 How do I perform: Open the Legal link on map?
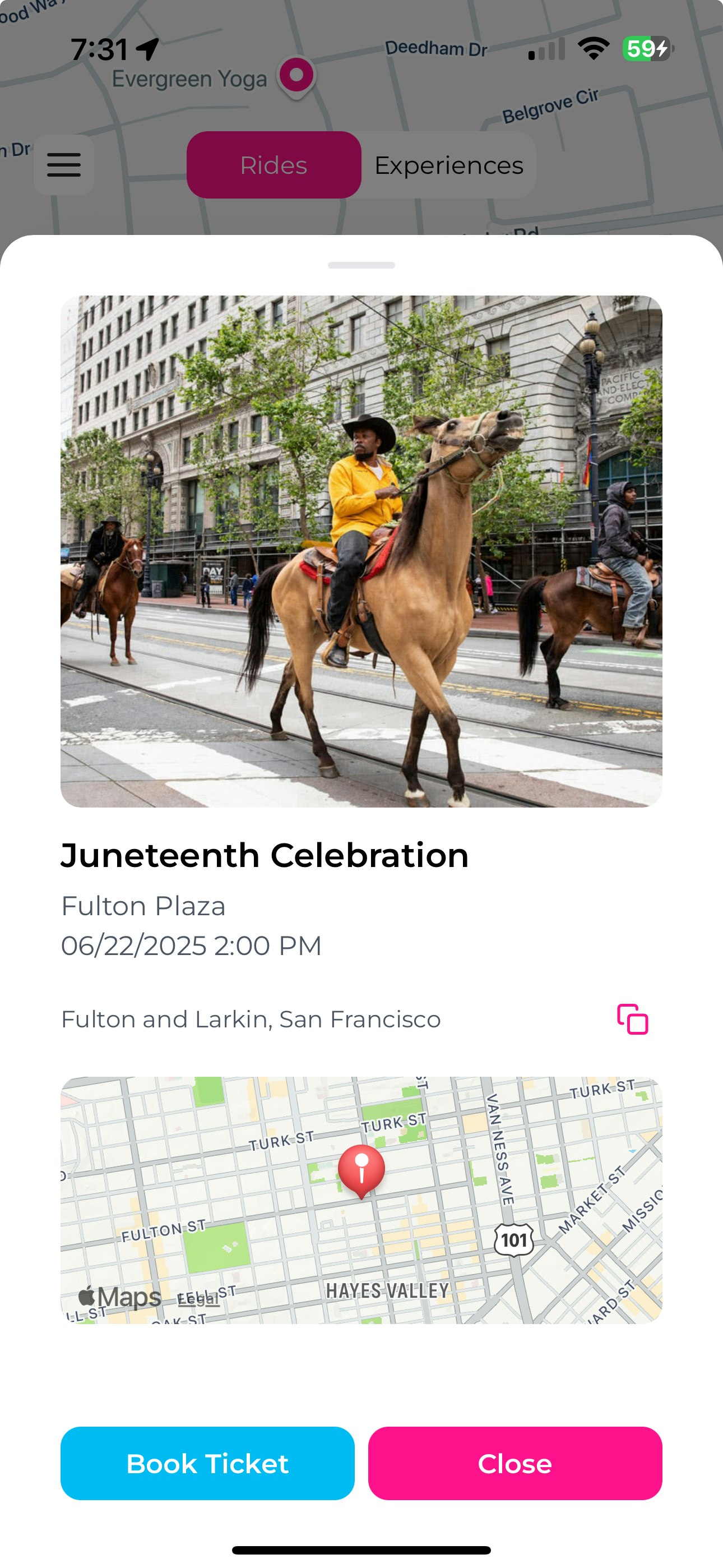[197, 1298]
